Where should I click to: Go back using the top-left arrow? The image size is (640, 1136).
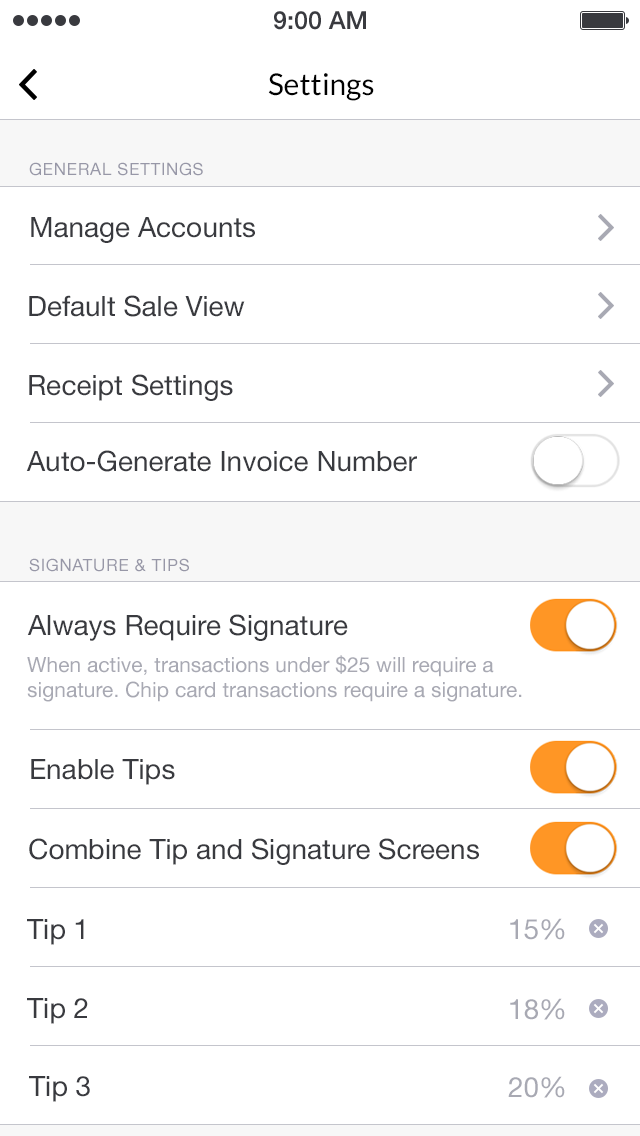tap(28, 85)
